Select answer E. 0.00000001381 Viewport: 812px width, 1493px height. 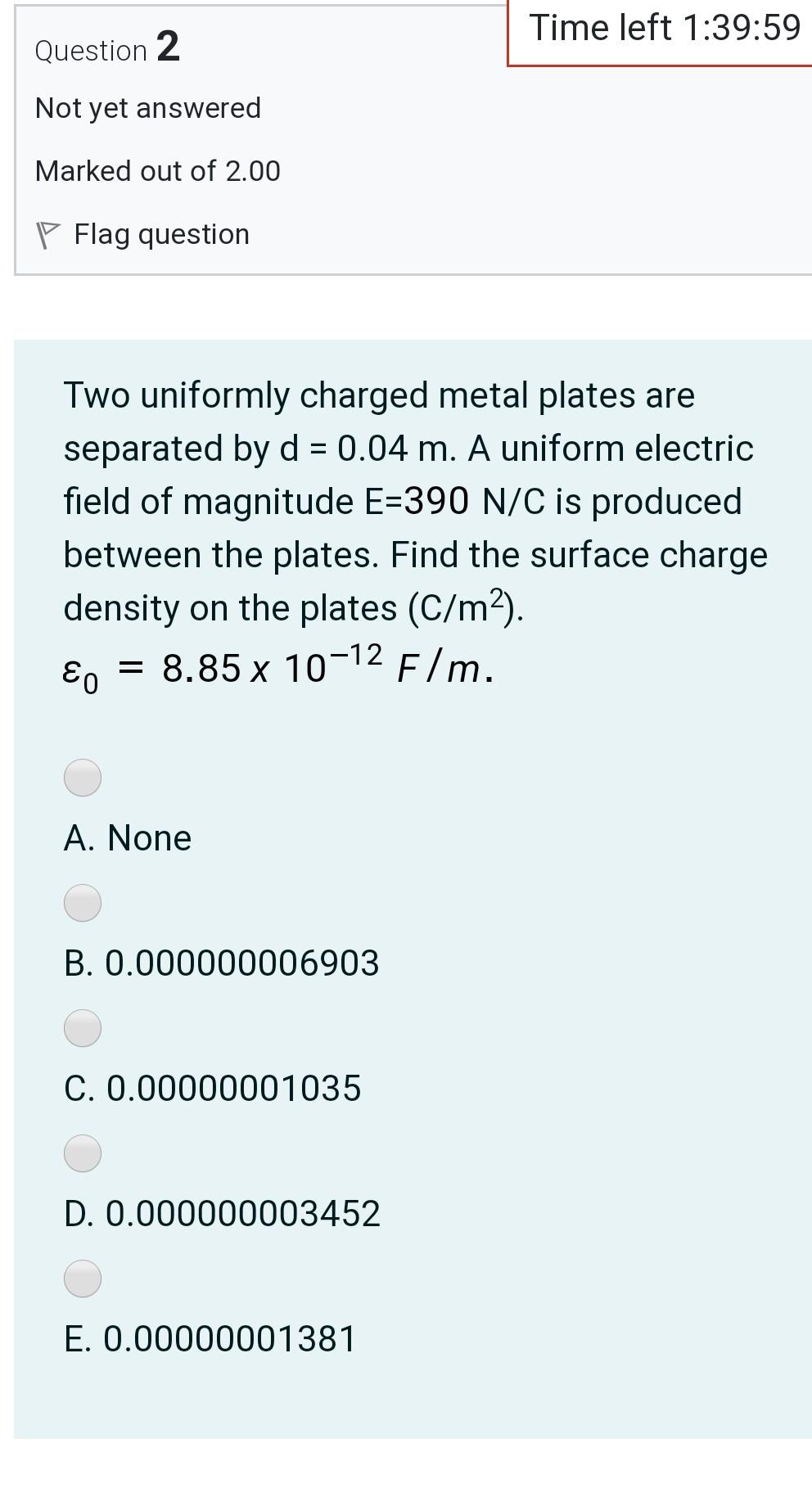tap(83, 1279)
